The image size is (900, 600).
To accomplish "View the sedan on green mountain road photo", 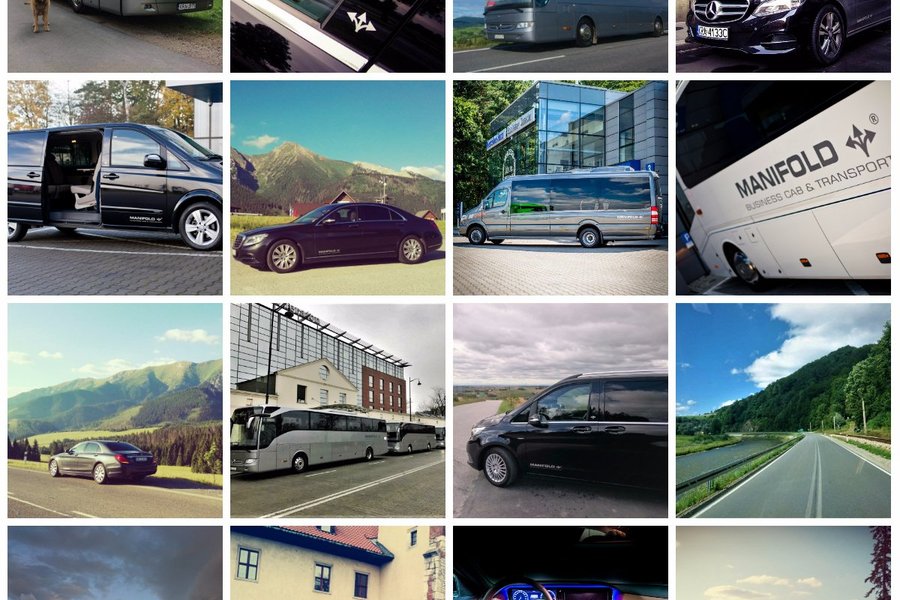I will pyautogui.click(x=115, y=411).
